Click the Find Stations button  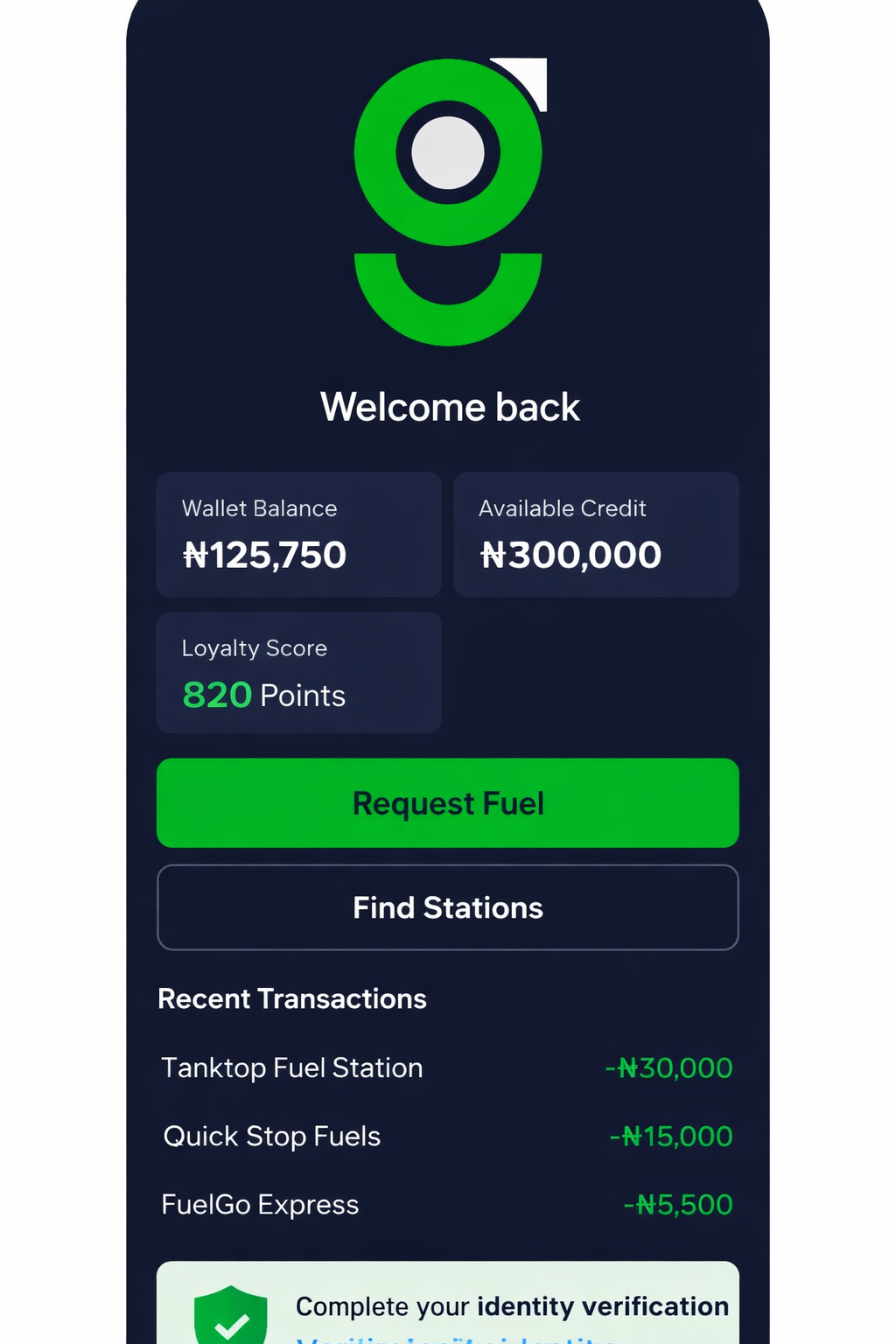coord(448,907)
